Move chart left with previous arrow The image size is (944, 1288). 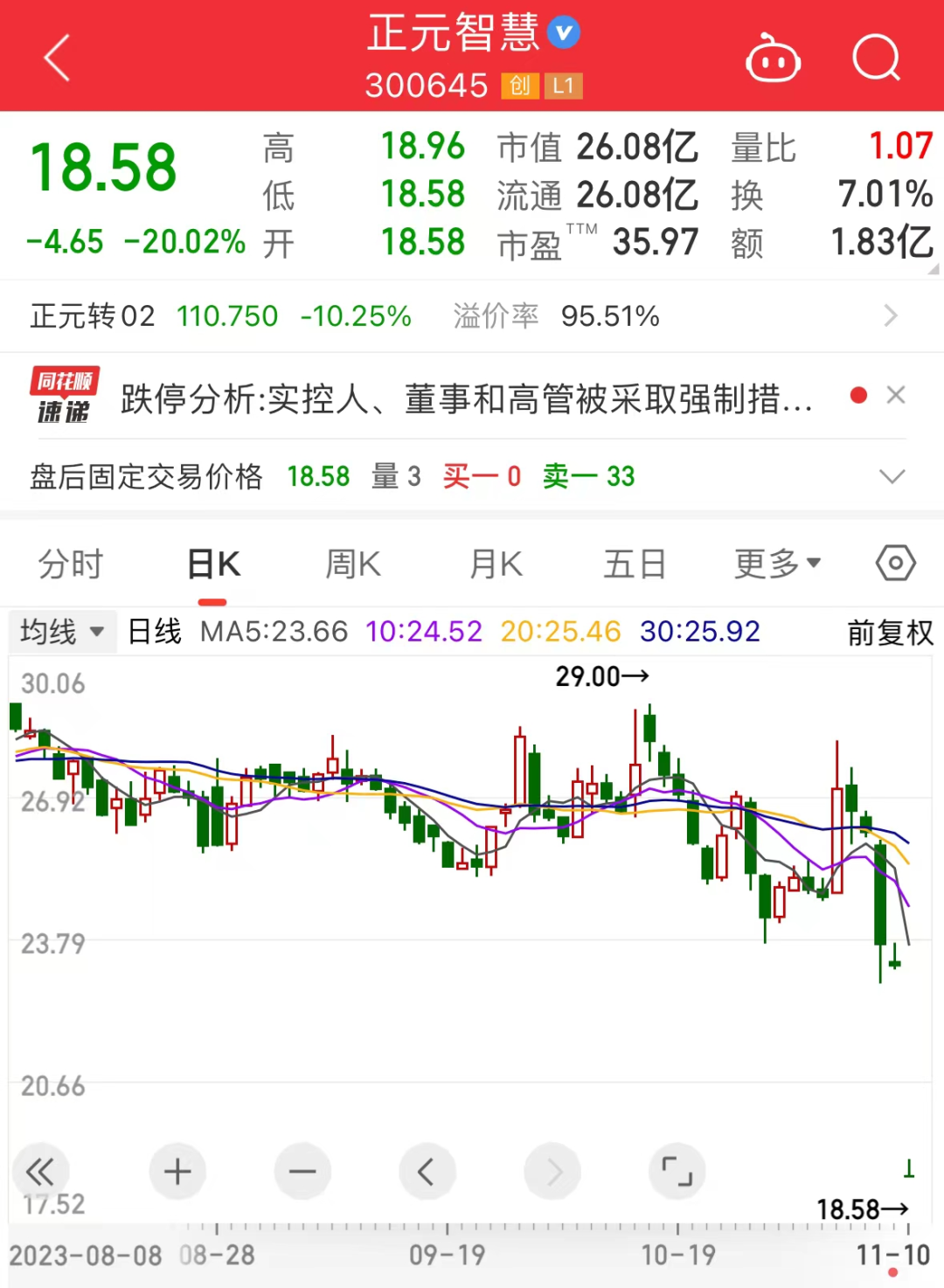tap(427, 1171)
